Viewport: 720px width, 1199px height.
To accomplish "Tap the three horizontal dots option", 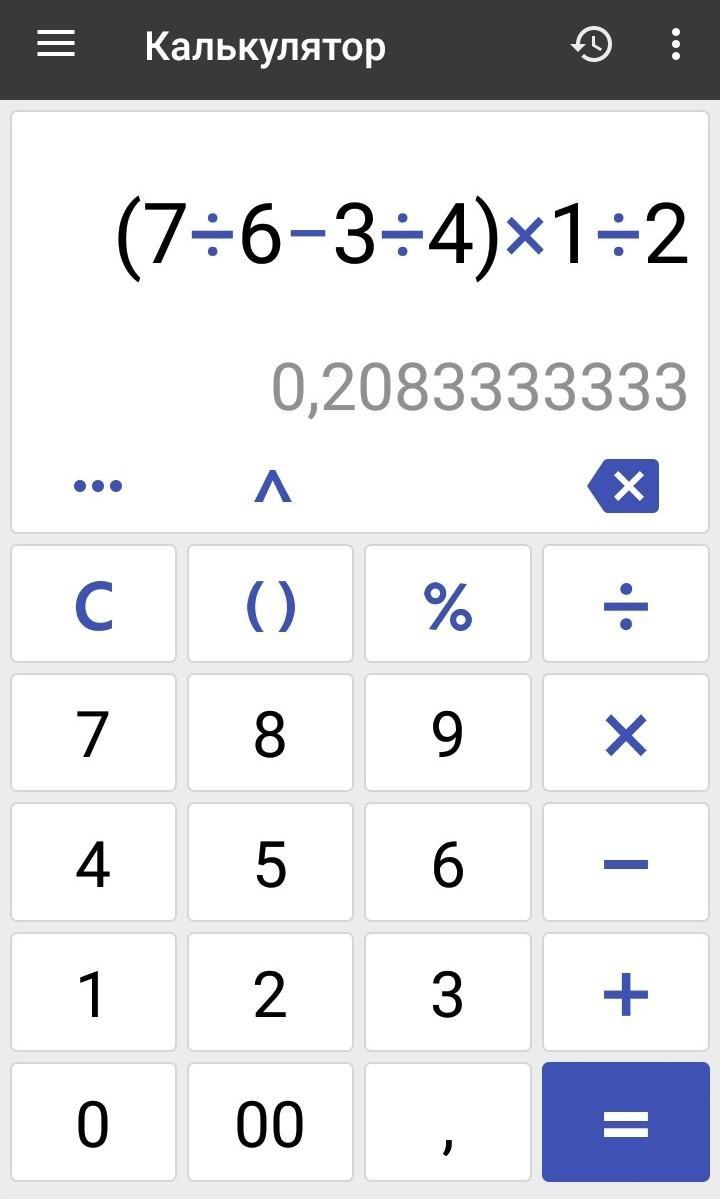I will tap(97, 486).
